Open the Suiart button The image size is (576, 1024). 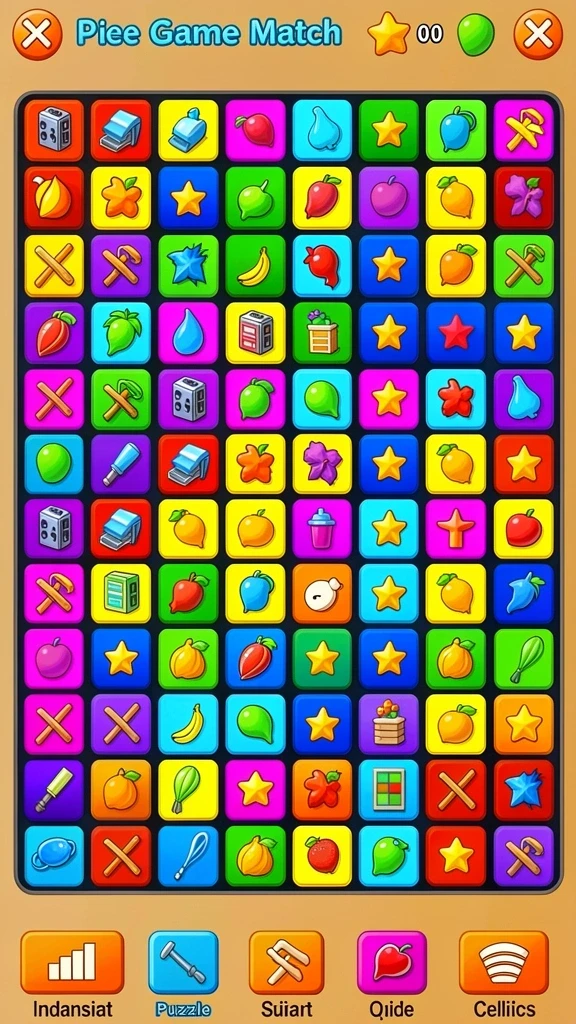286,962
